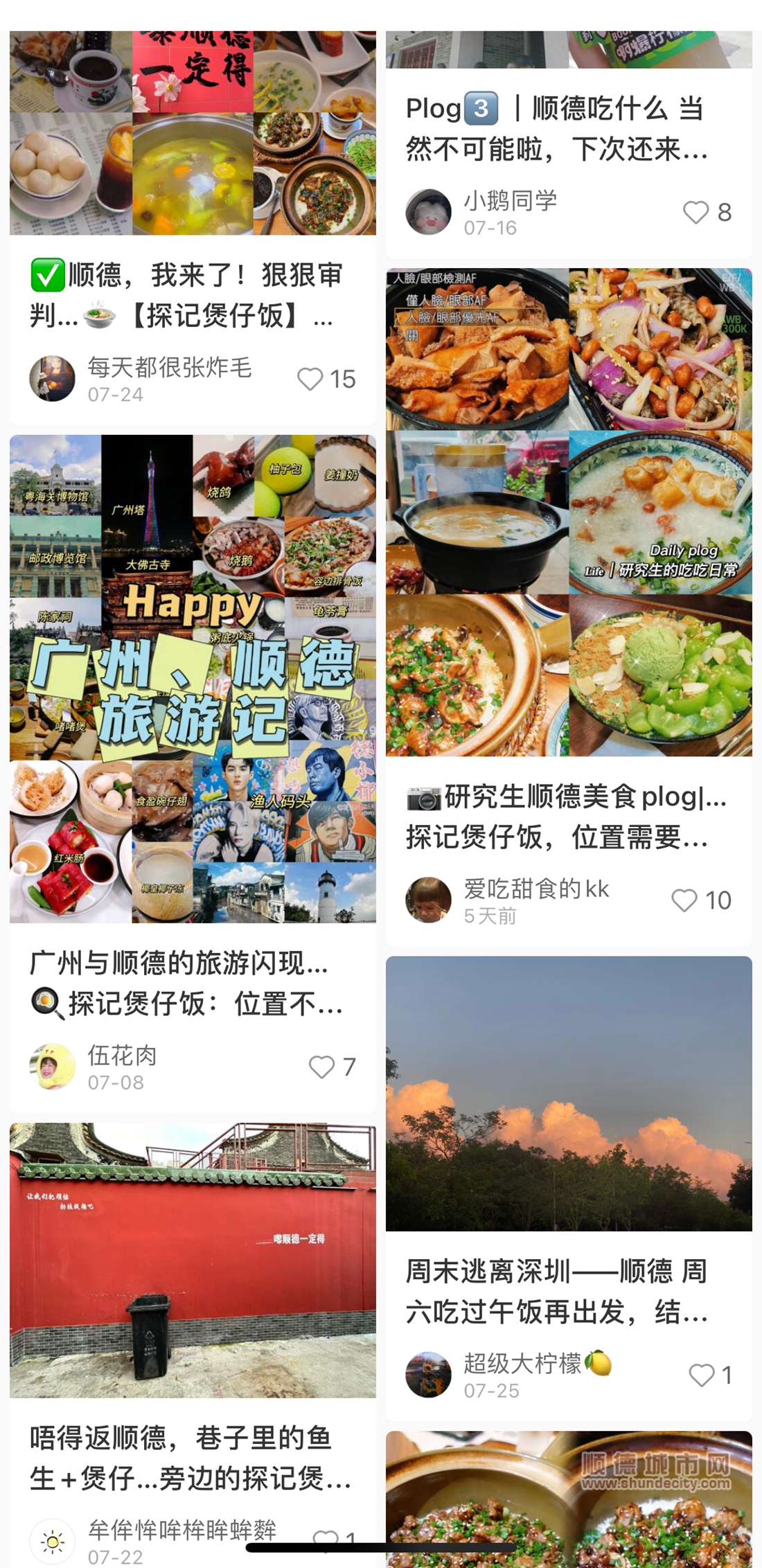Visit 爱吃甜食的kk's profile avatar
Screen dimensions: 762x1568
tap(428, 900)
